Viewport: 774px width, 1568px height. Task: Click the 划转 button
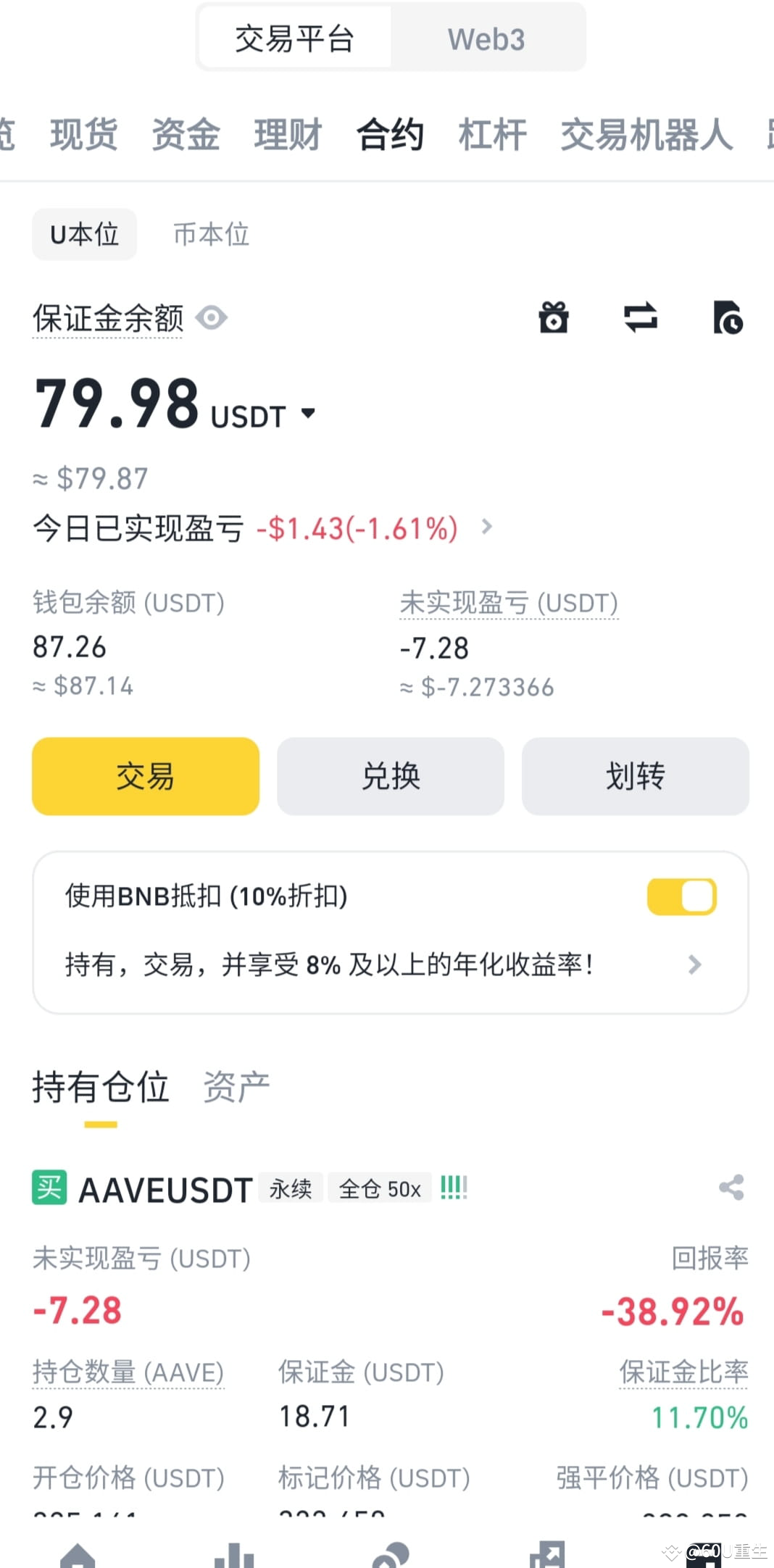[x=635, y=776]
